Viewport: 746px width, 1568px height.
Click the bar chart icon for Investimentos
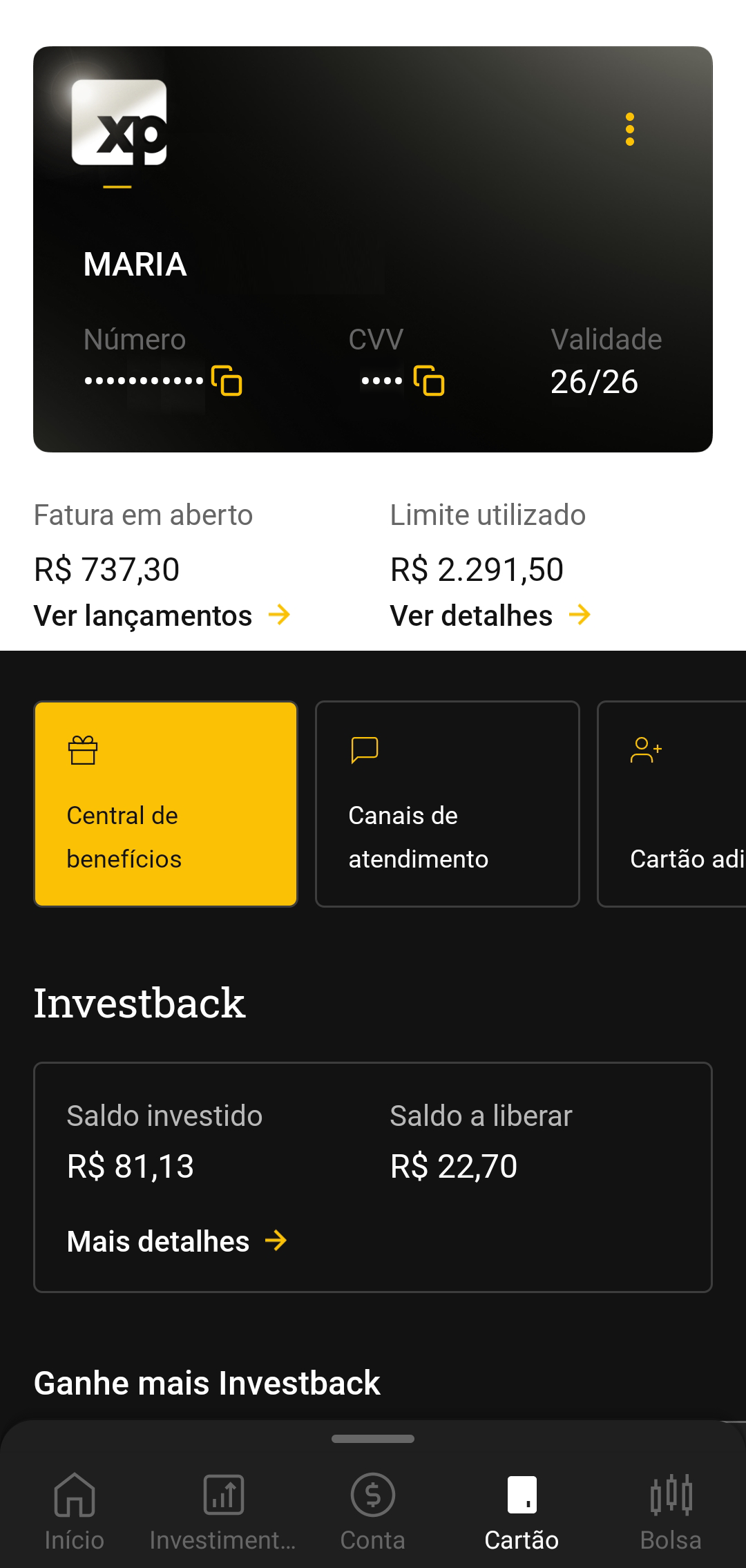coord(223,1493)
